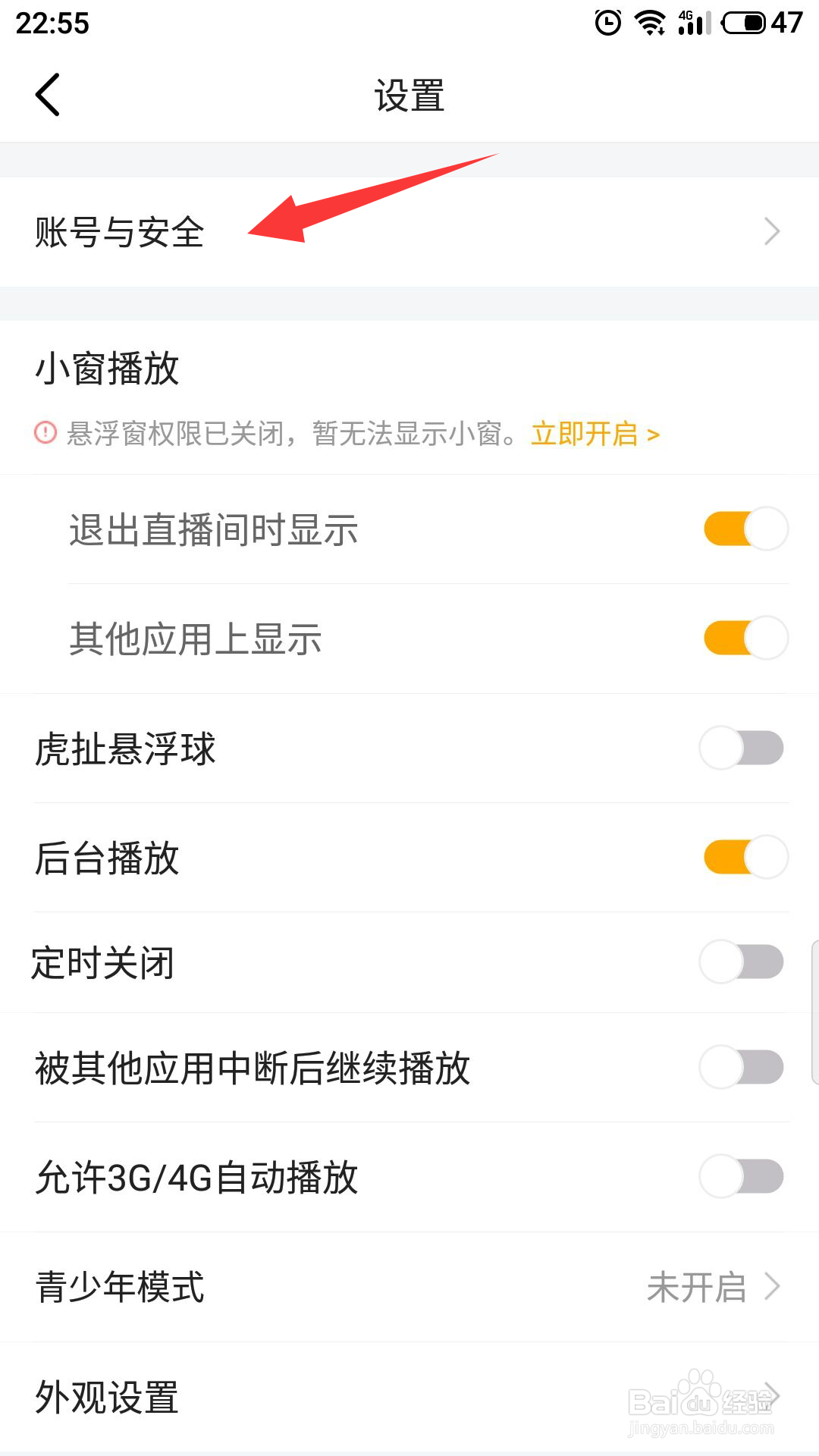Go back from the 设置 page
The image size is (819, 1456).
(x=48, y=96)
